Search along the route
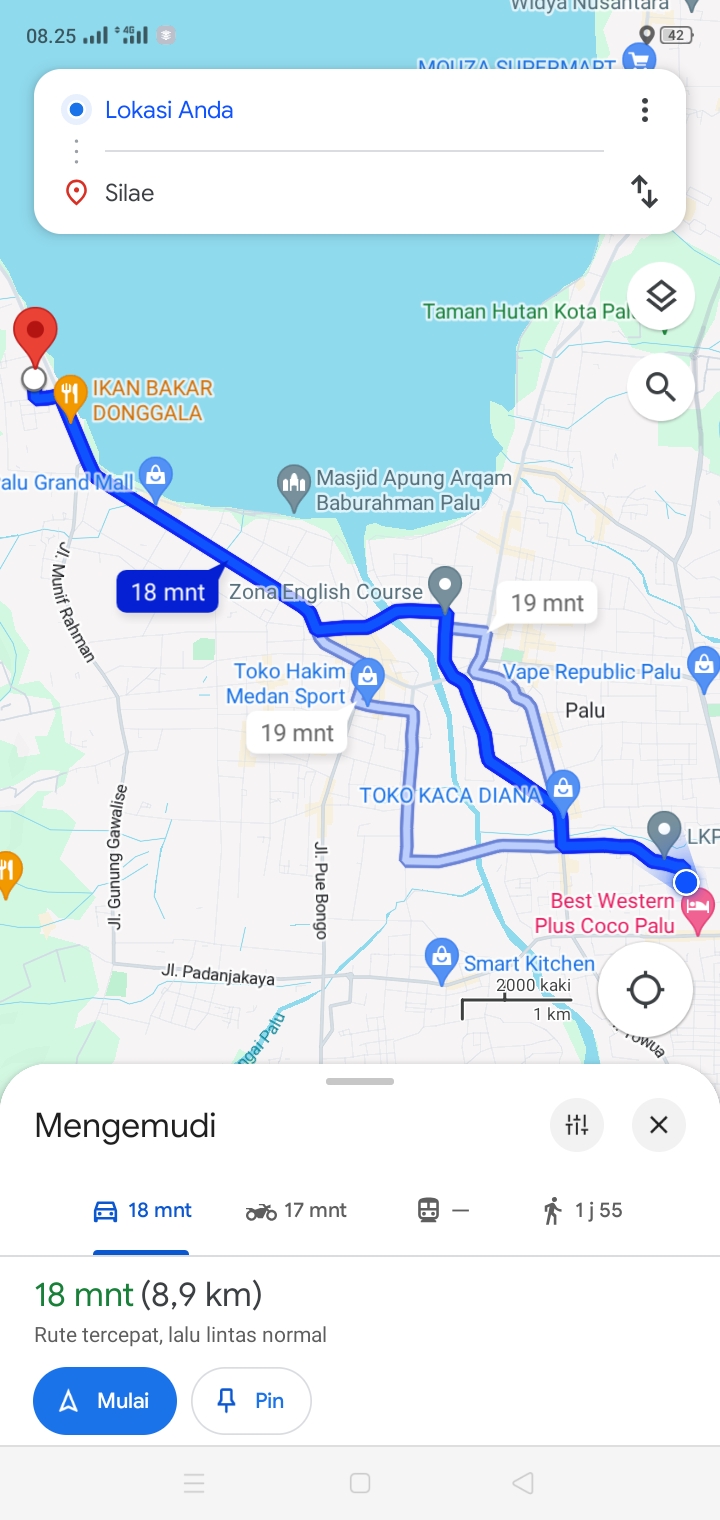Viewport: 720px width, 1520px height. [x=661, y=386]
